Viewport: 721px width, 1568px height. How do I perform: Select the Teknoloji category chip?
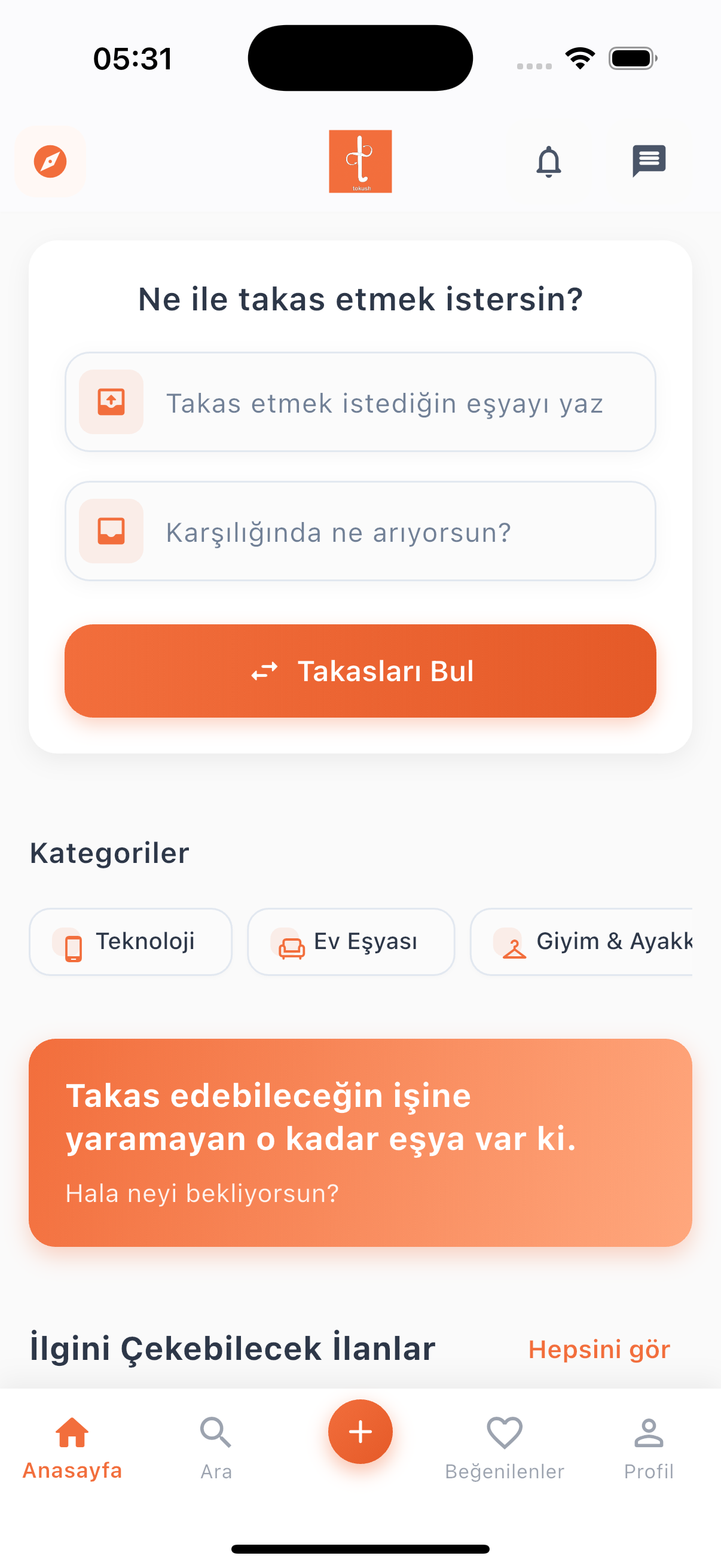[130, 942]
